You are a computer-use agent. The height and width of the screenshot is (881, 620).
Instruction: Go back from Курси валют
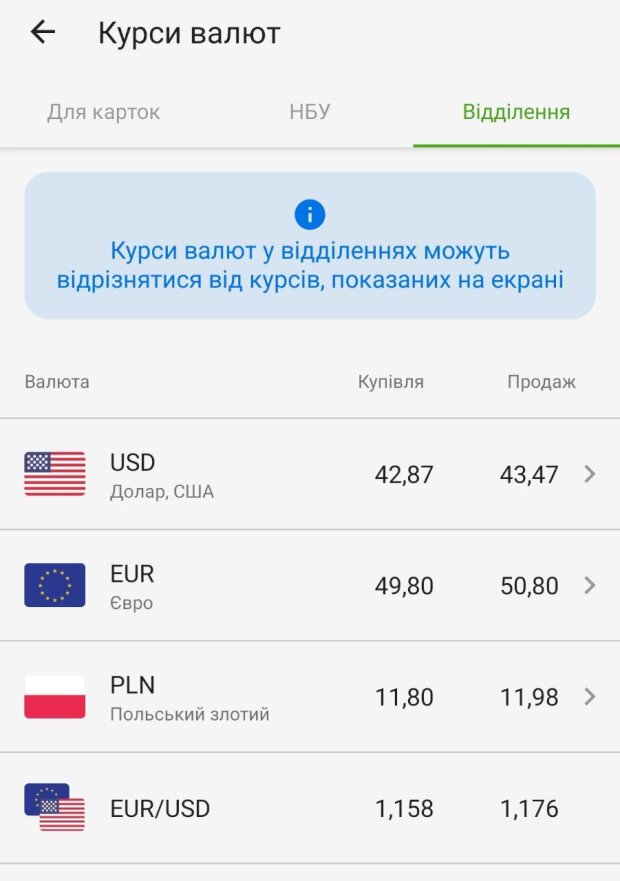click(43, 33)
